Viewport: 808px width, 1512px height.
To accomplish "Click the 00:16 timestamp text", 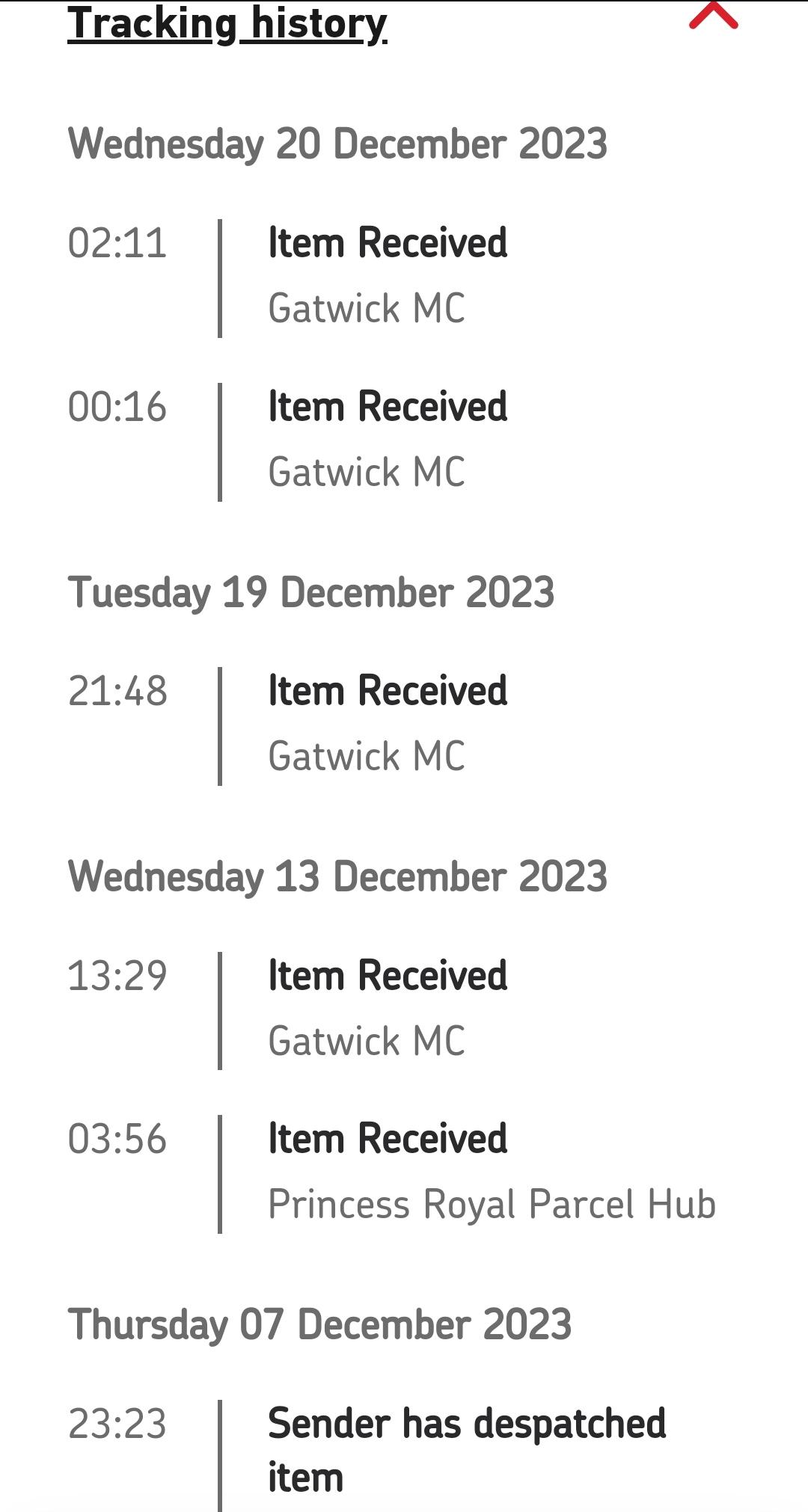I will click(x=121, y=406).
